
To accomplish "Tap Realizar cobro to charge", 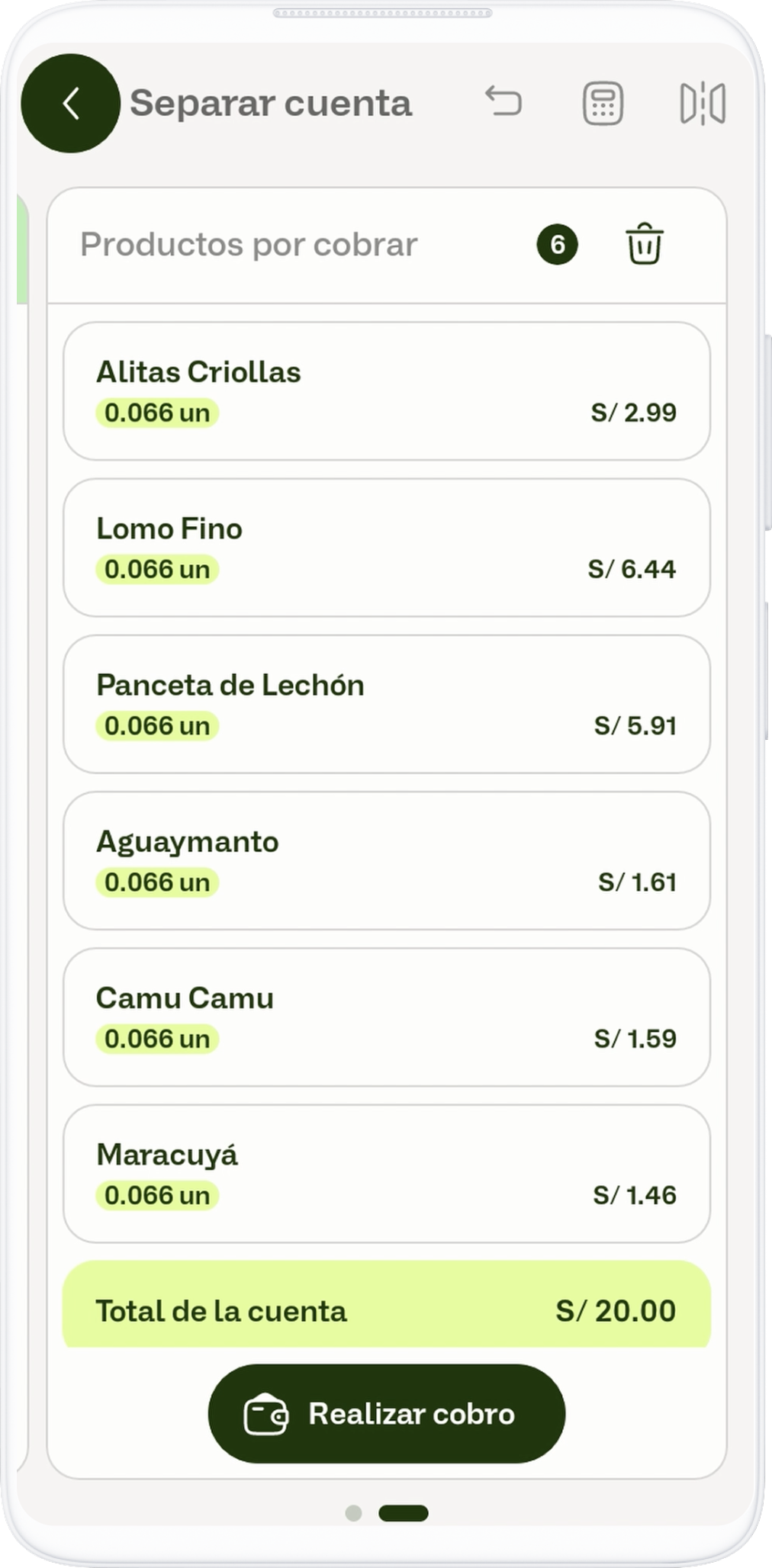I will tap(386, 1413).
